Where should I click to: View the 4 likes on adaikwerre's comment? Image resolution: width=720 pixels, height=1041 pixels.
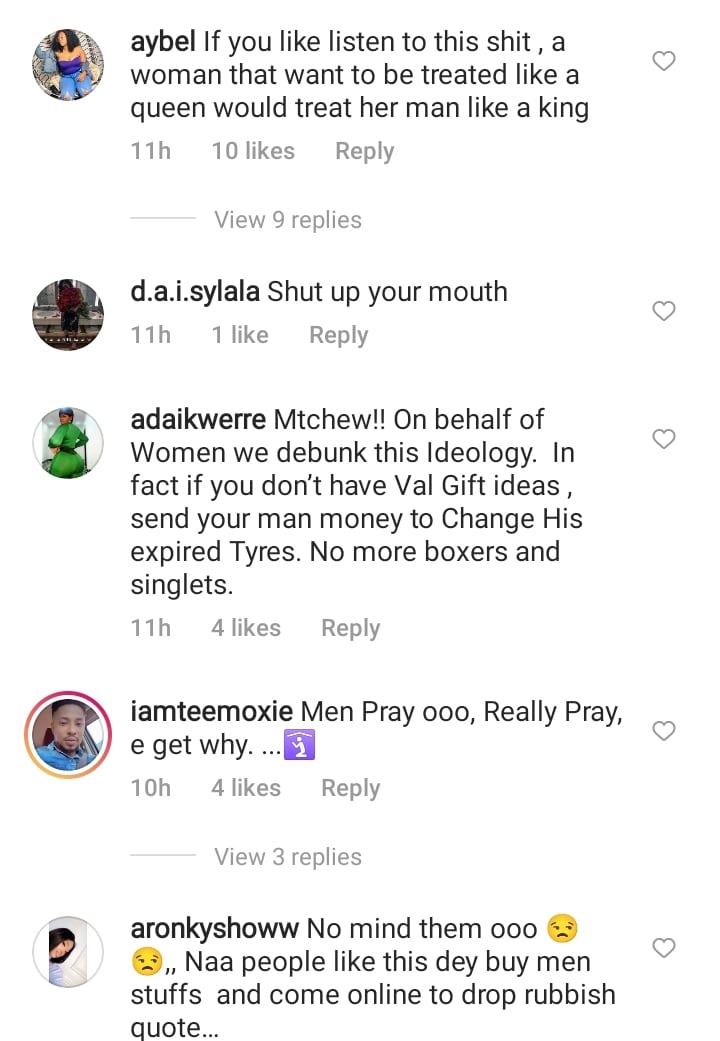pyautogui.click(x=246, y=629)
